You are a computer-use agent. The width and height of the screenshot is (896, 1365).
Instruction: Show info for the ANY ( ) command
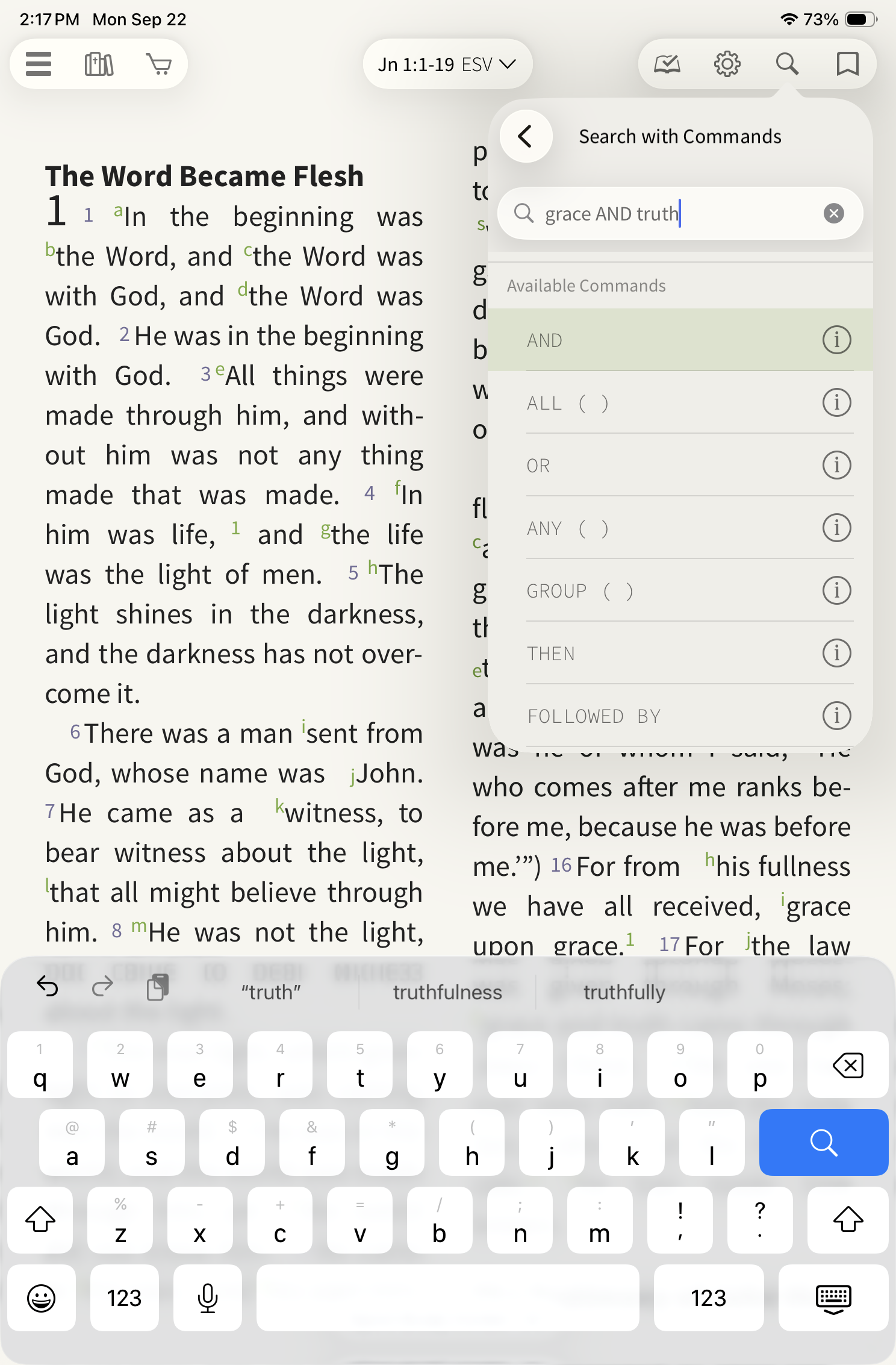click(836, 528)
